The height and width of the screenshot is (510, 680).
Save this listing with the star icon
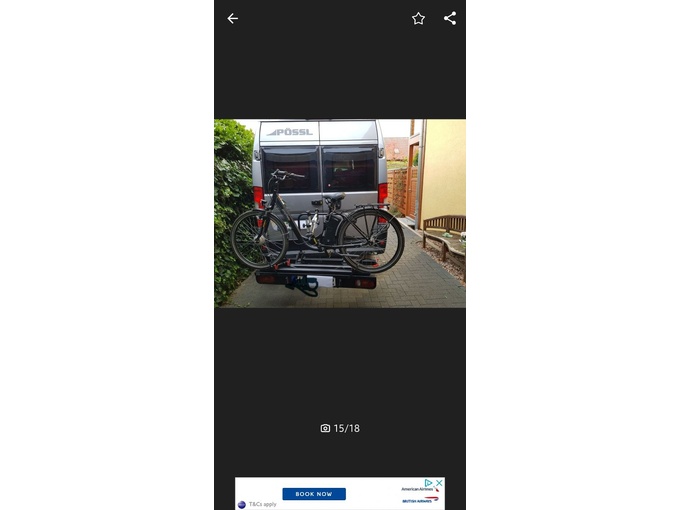(418, 18)
